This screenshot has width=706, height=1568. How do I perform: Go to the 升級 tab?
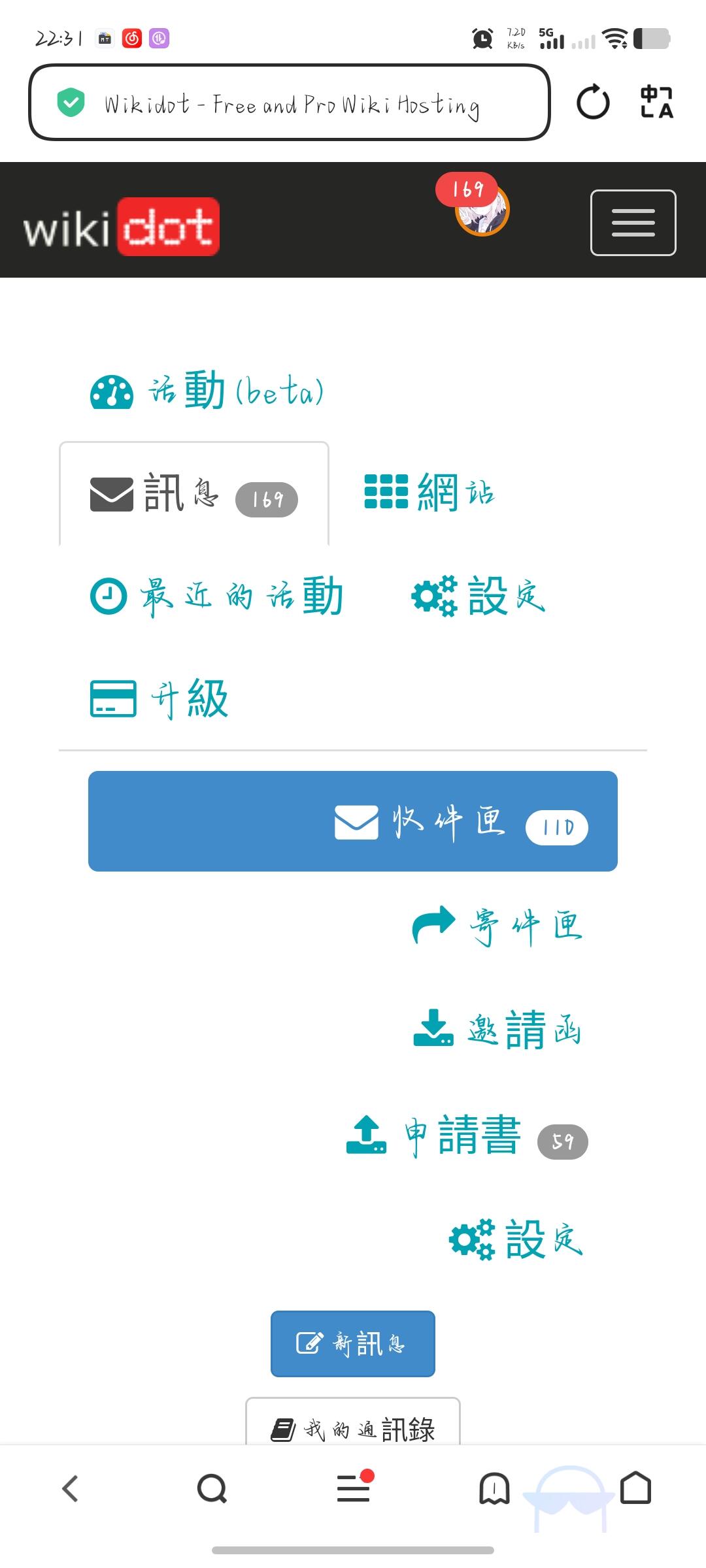click(159, 698)
